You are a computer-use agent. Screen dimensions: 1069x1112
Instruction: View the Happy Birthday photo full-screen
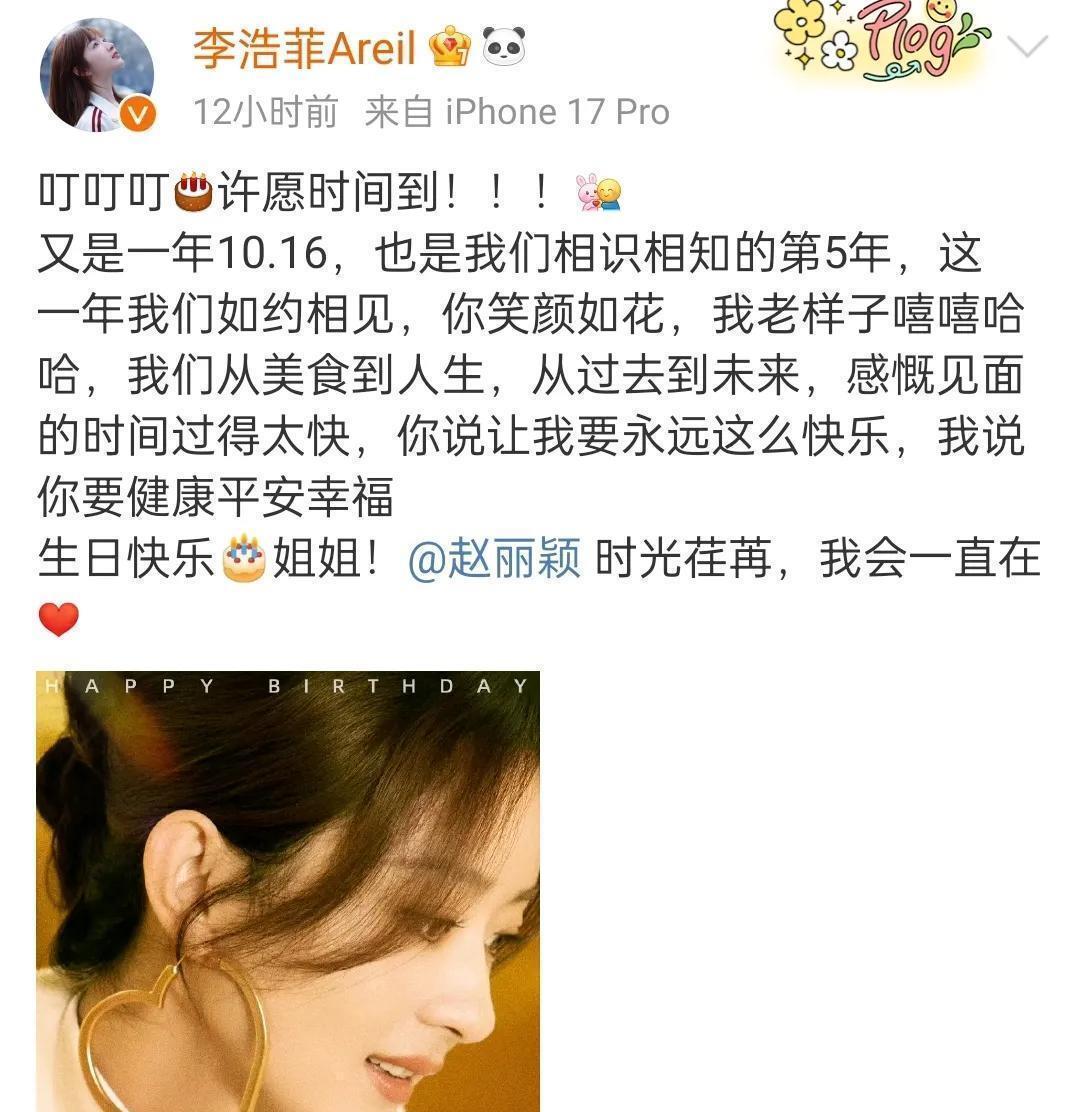tap(288, 890)
